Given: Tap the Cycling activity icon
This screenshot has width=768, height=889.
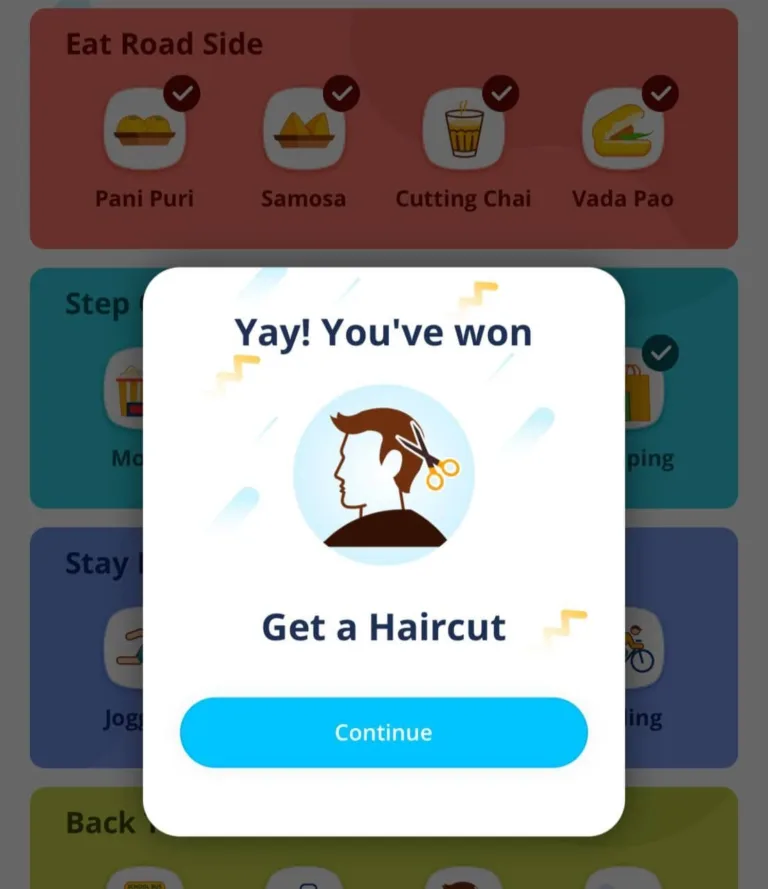Looking at the screenshot, I should [x=644, y=648].
